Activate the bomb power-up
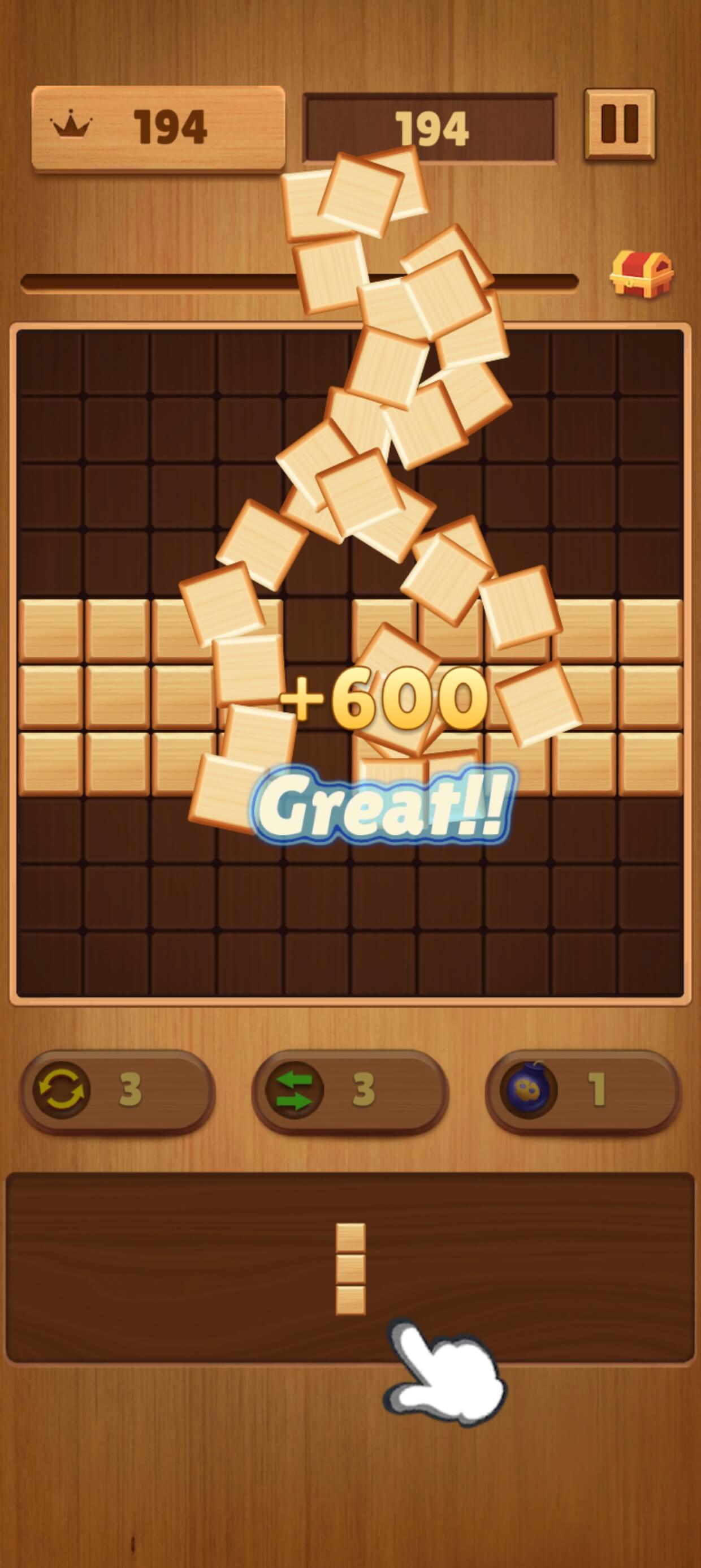The width and height of the screenshot is (701, 1568). coord(582,1090)
